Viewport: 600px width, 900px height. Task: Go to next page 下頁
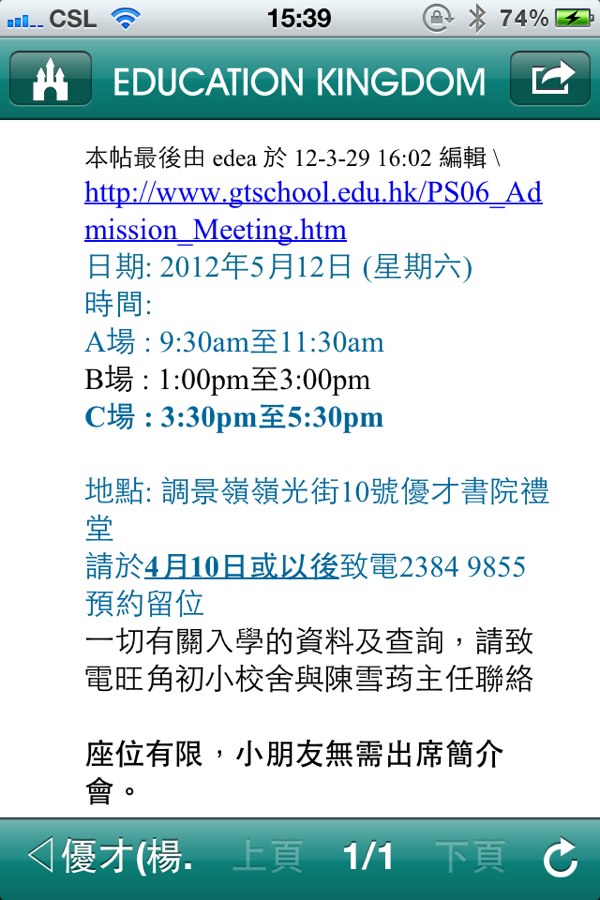470,857
